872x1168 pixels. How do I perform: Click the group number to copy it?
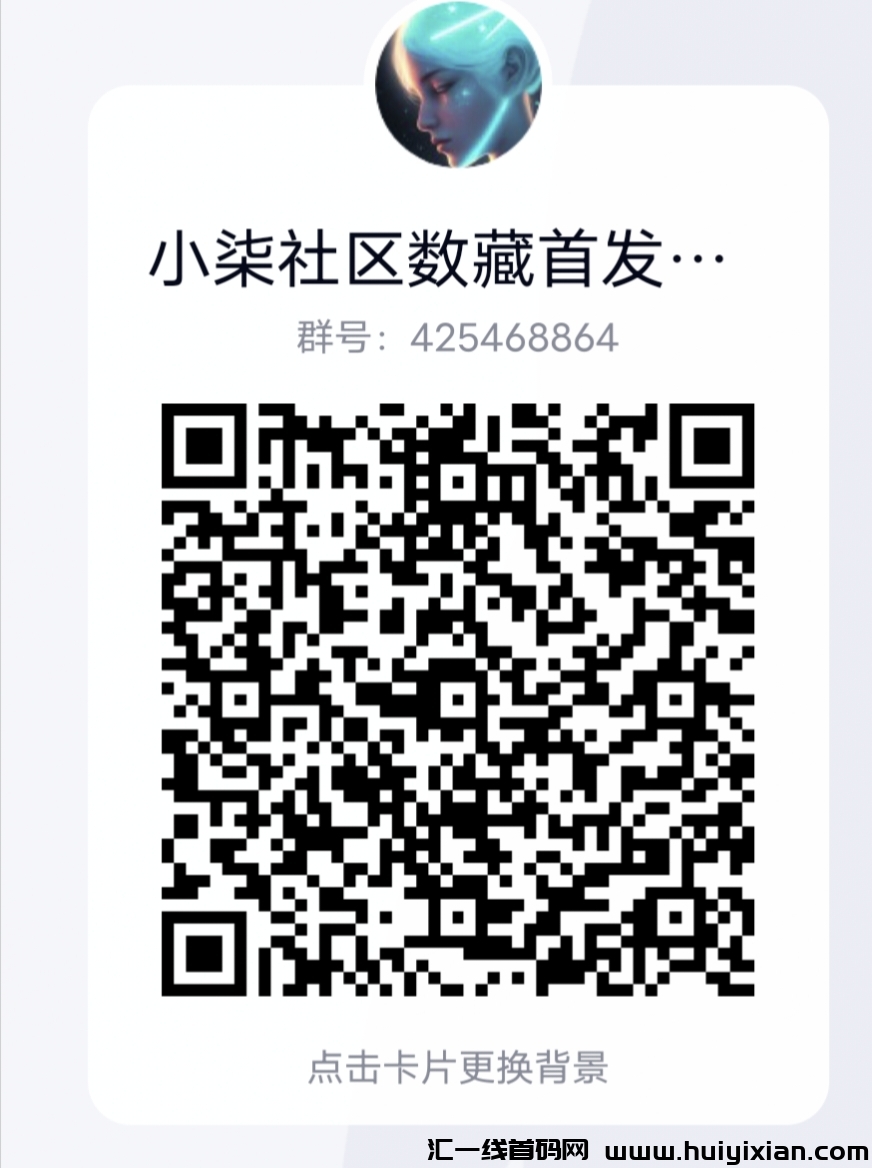click(x=513, y=340)
